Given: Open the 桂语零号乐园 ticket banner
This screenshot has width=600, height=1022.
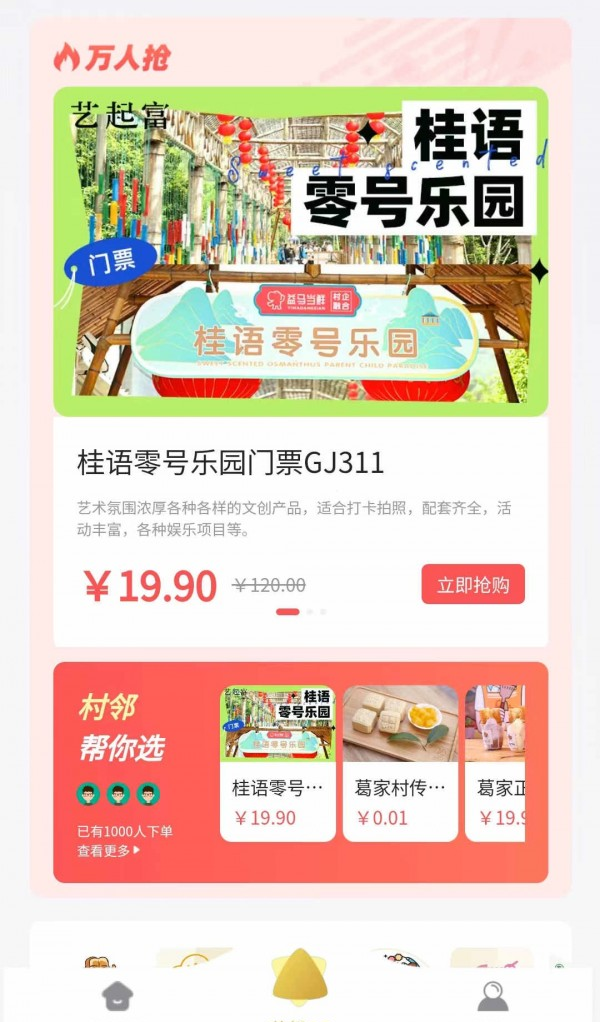Looking at the screenshot, I should coord(300,252).
